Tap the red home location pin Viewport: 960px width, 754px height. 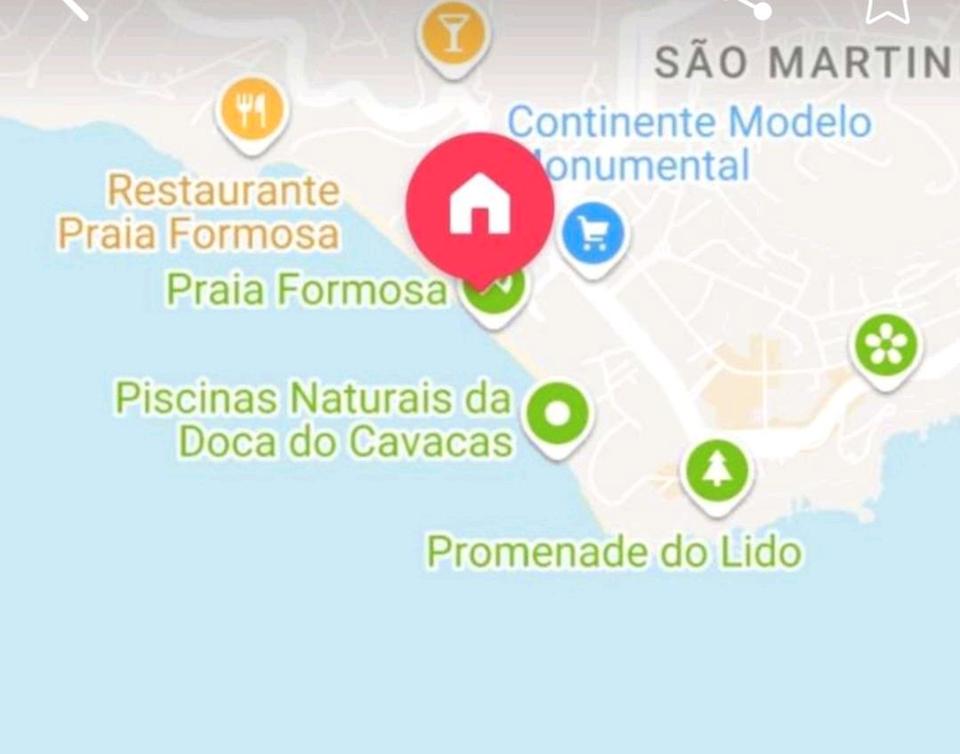click(x=480, y=205)
